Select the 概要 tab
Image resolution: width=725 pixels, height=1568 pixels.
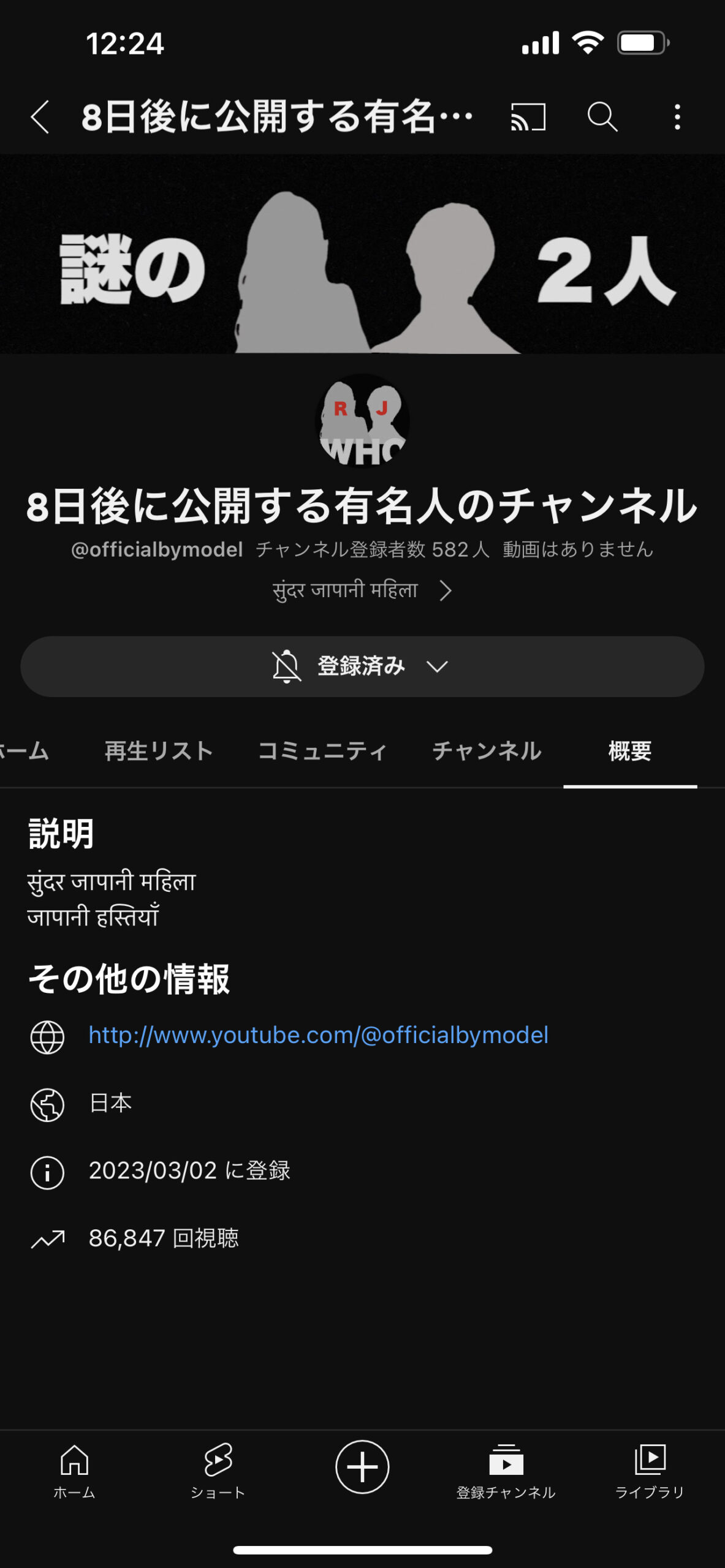click(630, 751)
